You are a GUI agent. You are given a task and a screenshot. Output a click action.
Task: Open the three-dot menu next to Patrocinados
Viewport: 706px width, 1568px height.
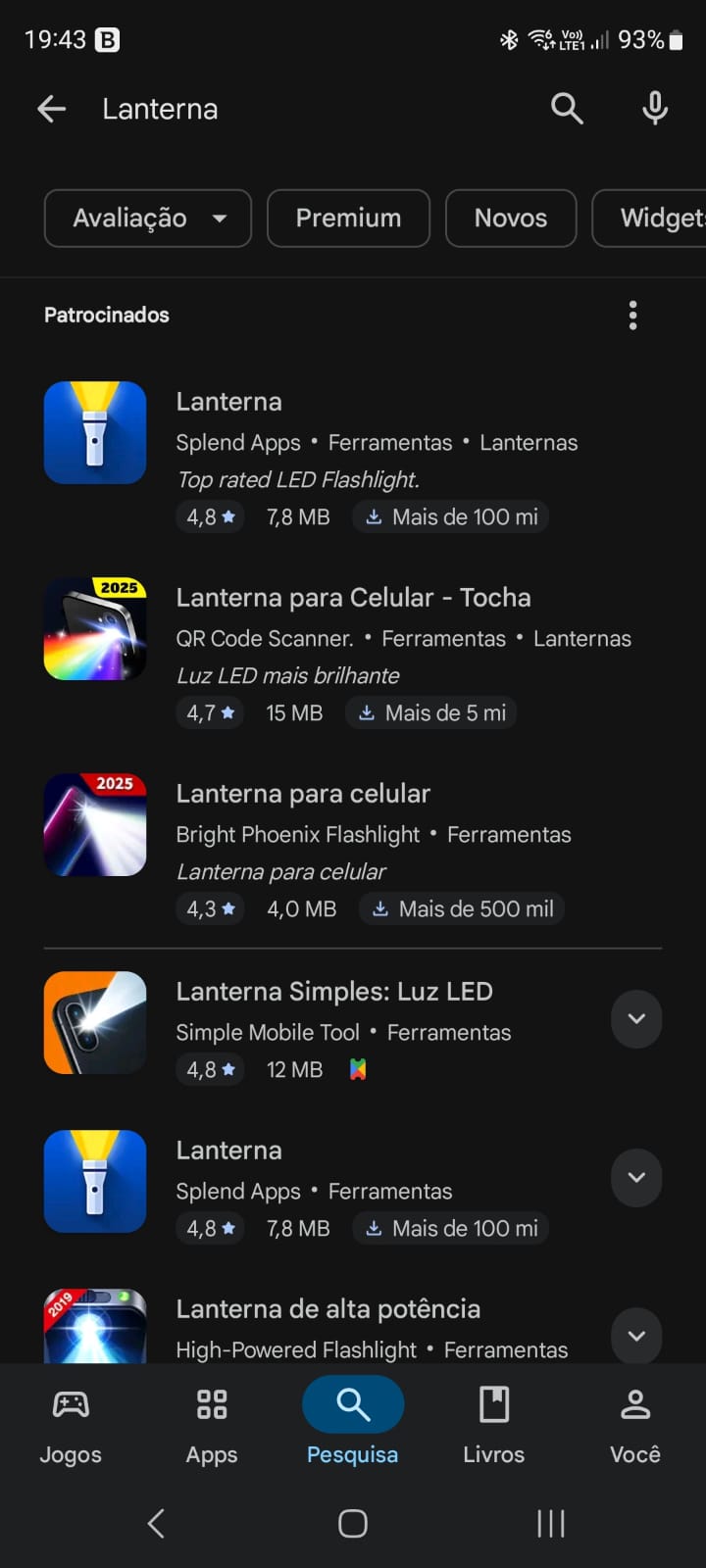632,315
